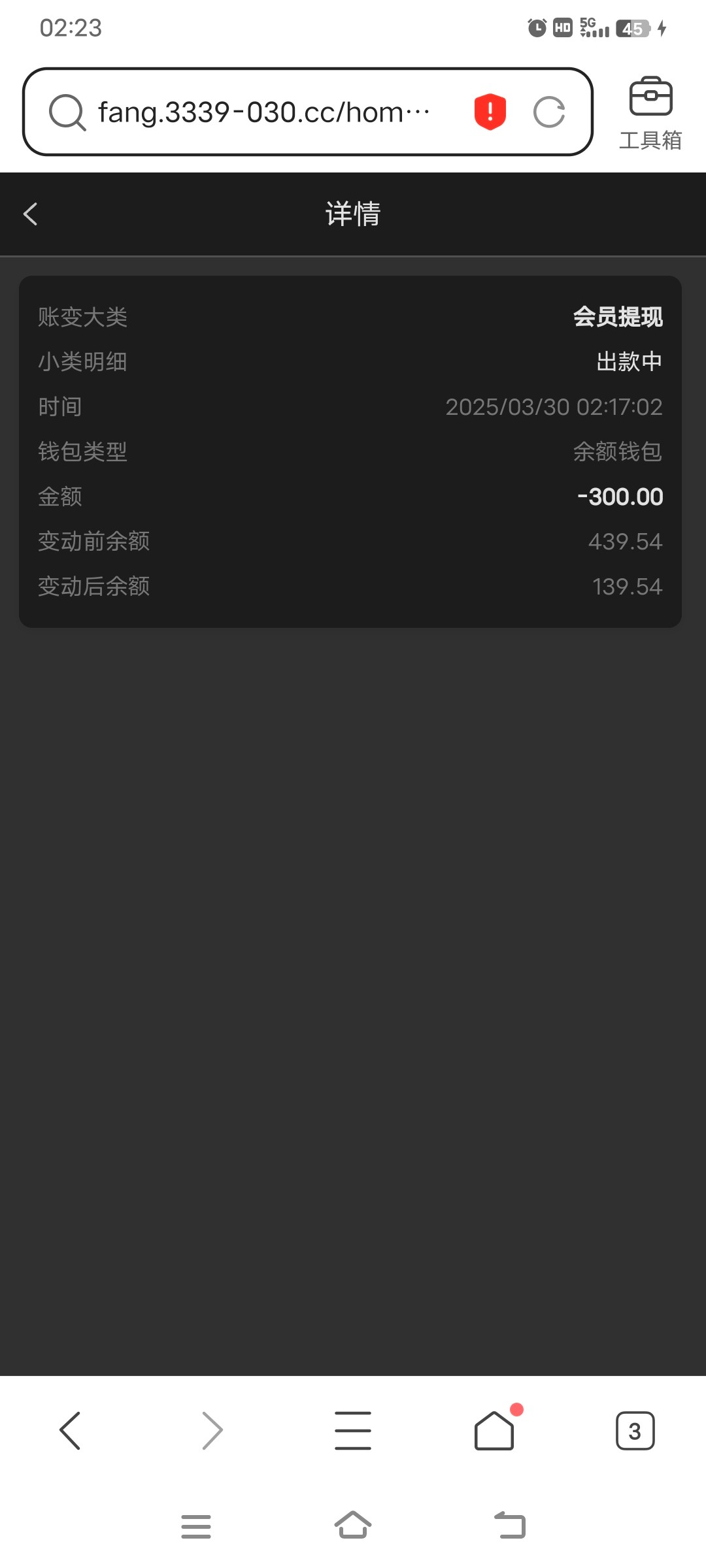Reload the current web page
The width and height of the screenshot is (706, 1568).
tap(549, 112)
